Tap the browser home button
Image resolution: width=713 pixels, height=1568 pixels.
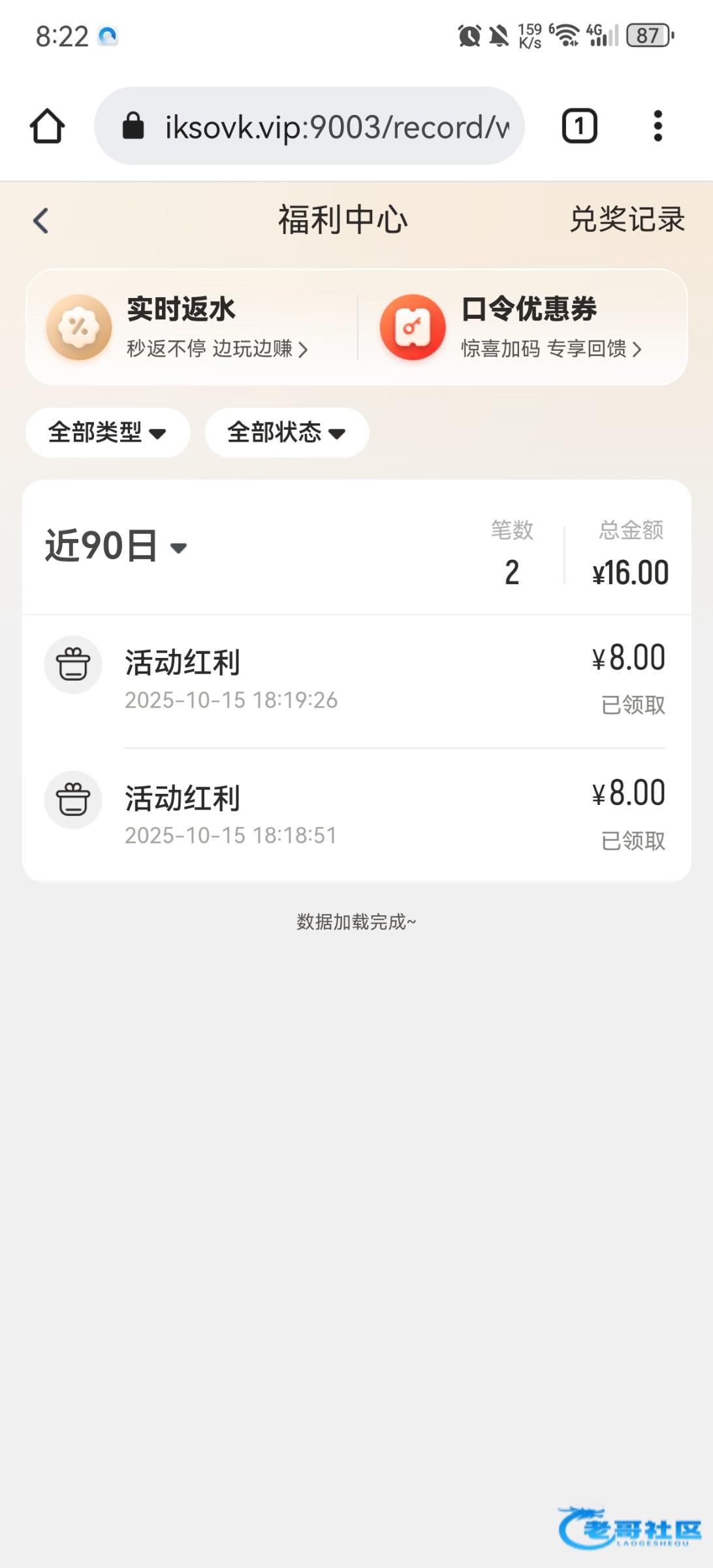(x=47, y=126)
